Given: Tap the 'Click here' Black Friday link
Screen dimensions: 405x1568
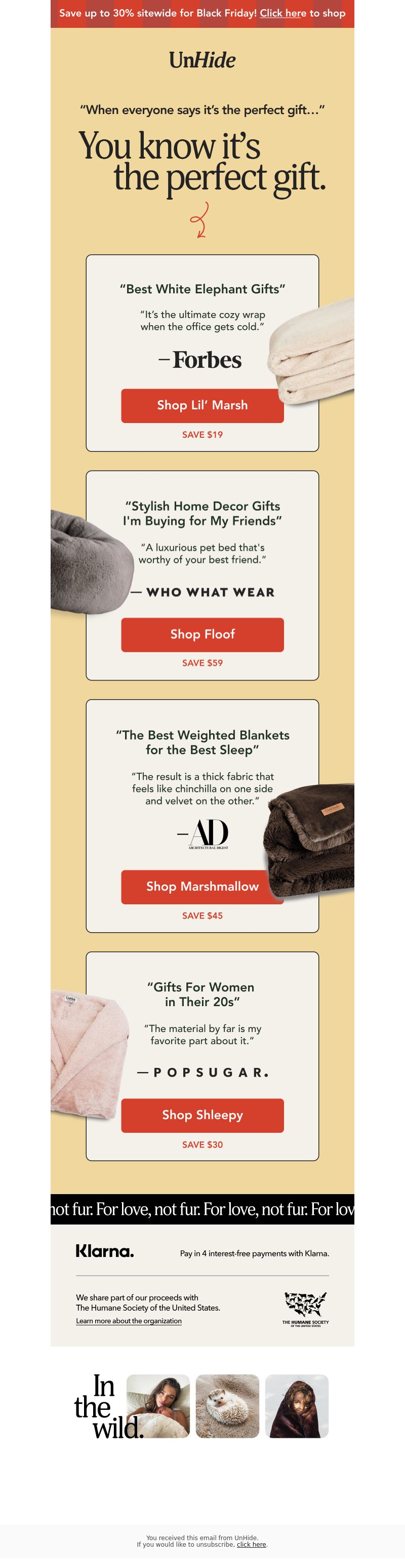Looking at the screenshot, I should point(283,13).
